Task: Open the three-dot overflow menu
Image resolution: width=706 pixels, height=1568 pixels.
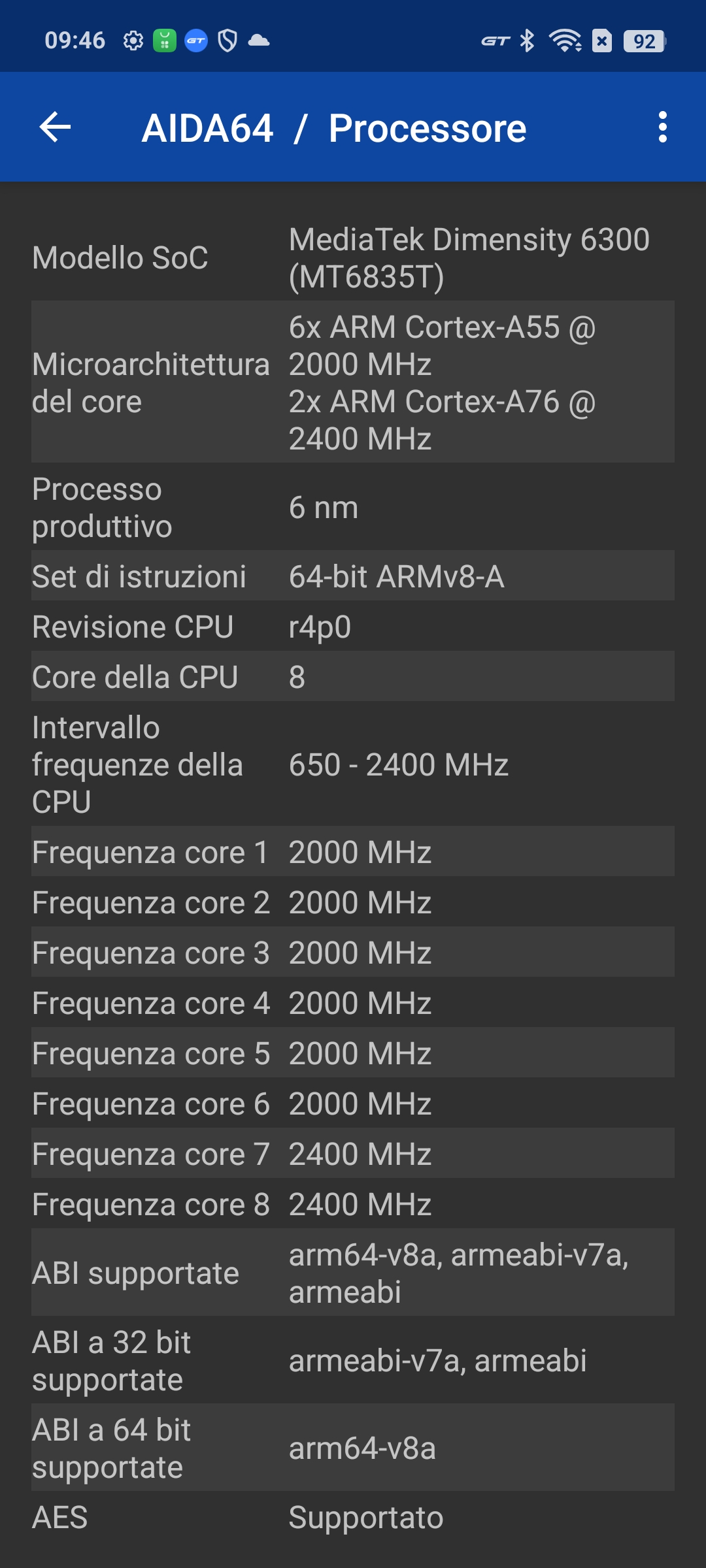Action: pyautogui.click(x=662, y=127)
